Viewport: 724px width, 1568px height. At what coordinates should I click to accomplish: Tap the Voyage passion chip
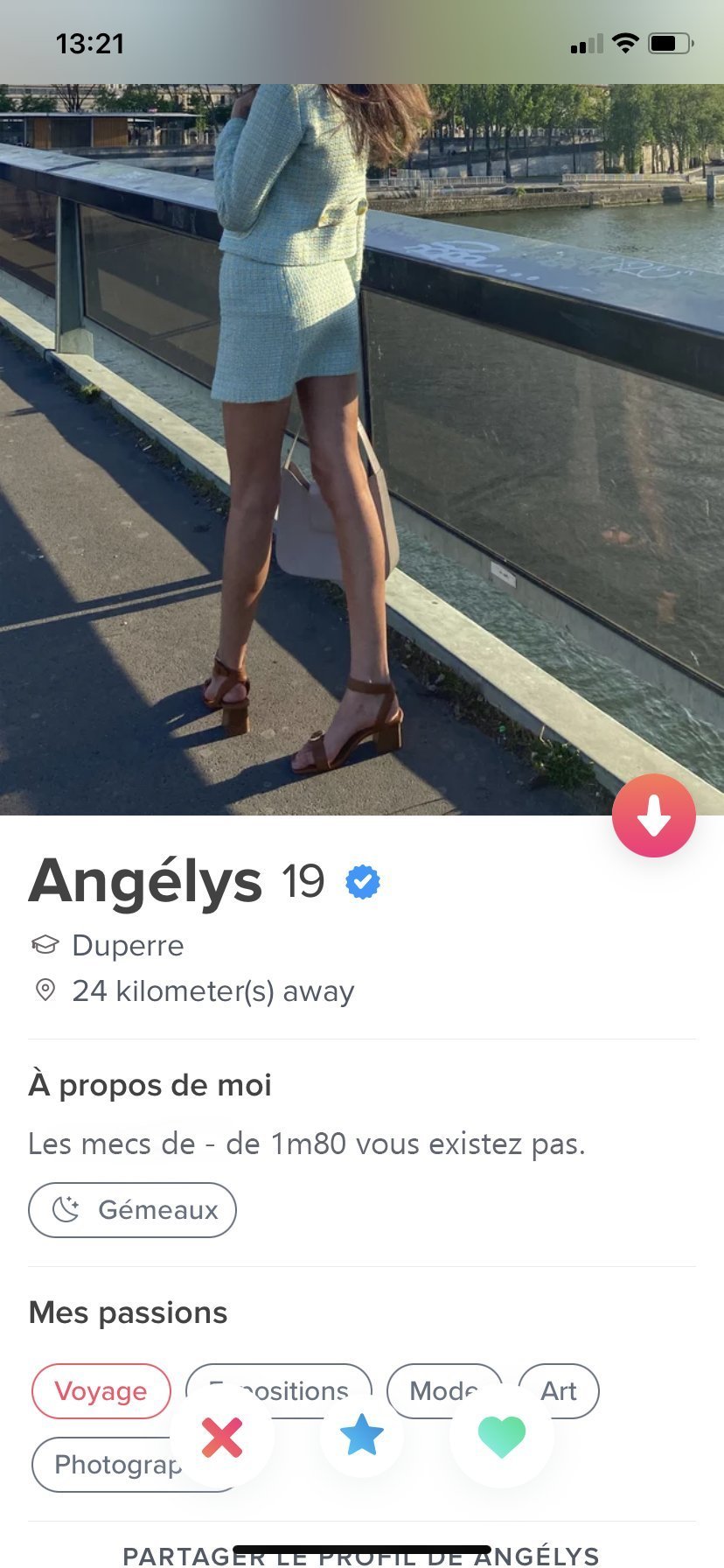click(101, 1390)
